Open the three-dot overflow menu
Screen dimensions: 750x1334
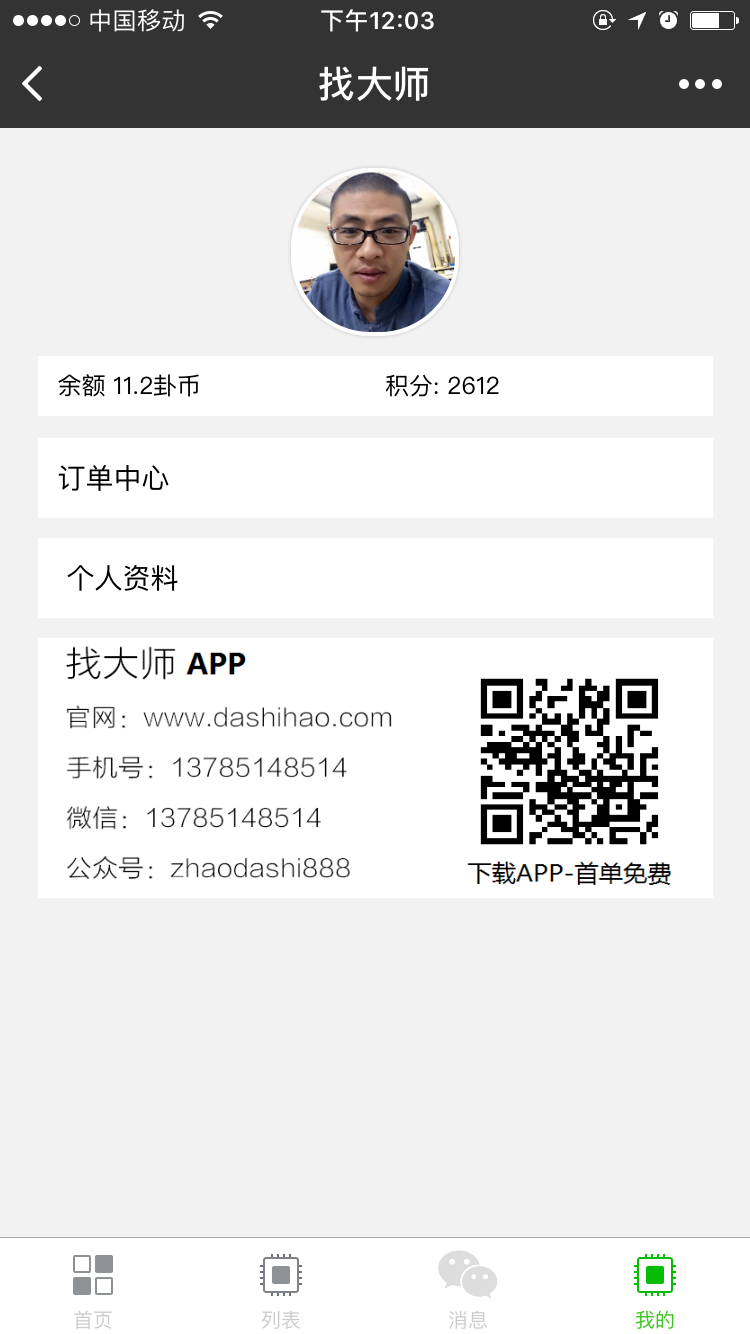click(700, 84)
